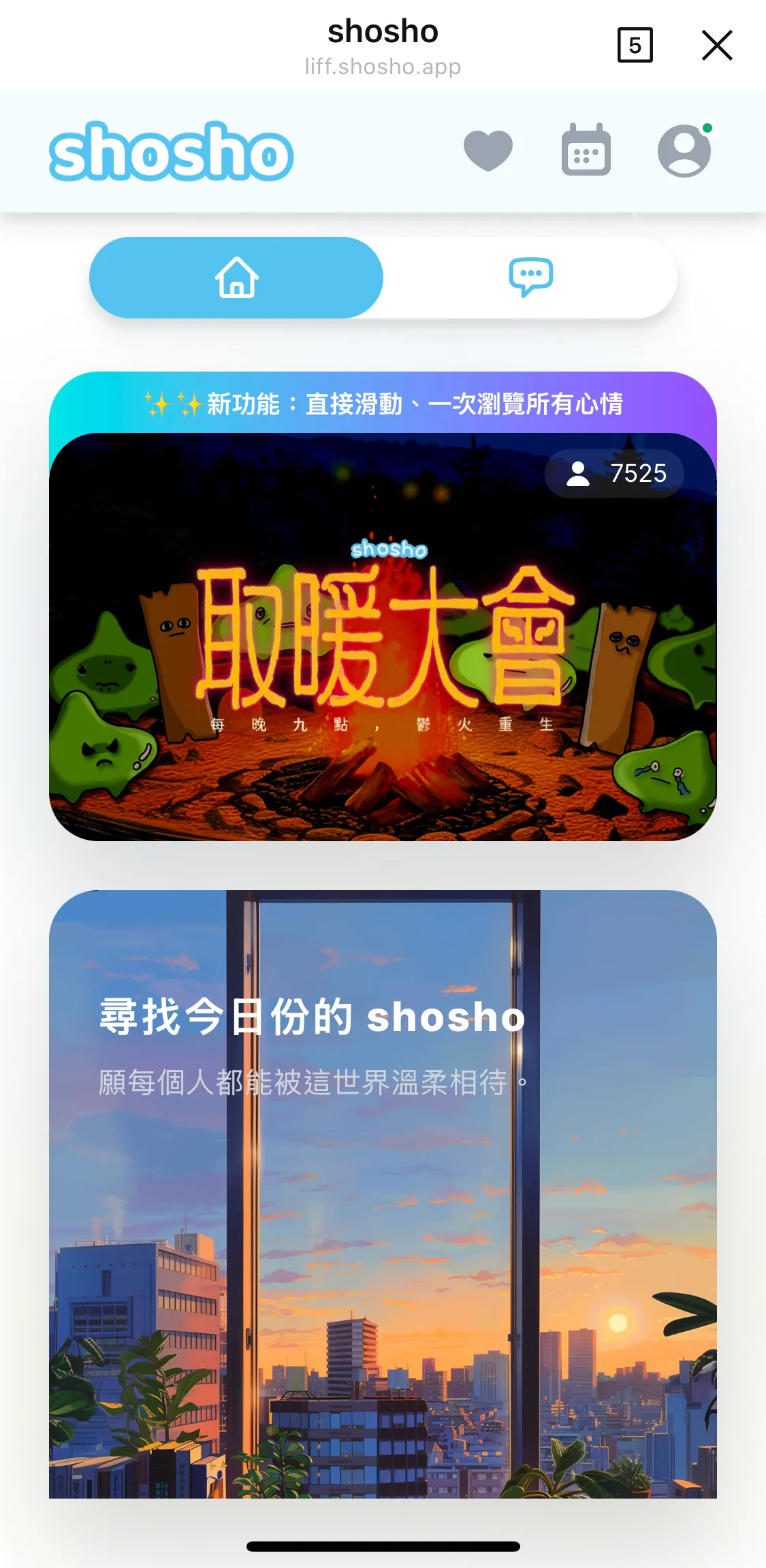Screen dimensions: 766x1568
Task: Close the shosho in-app browser
Action: [x=717, y=46]
